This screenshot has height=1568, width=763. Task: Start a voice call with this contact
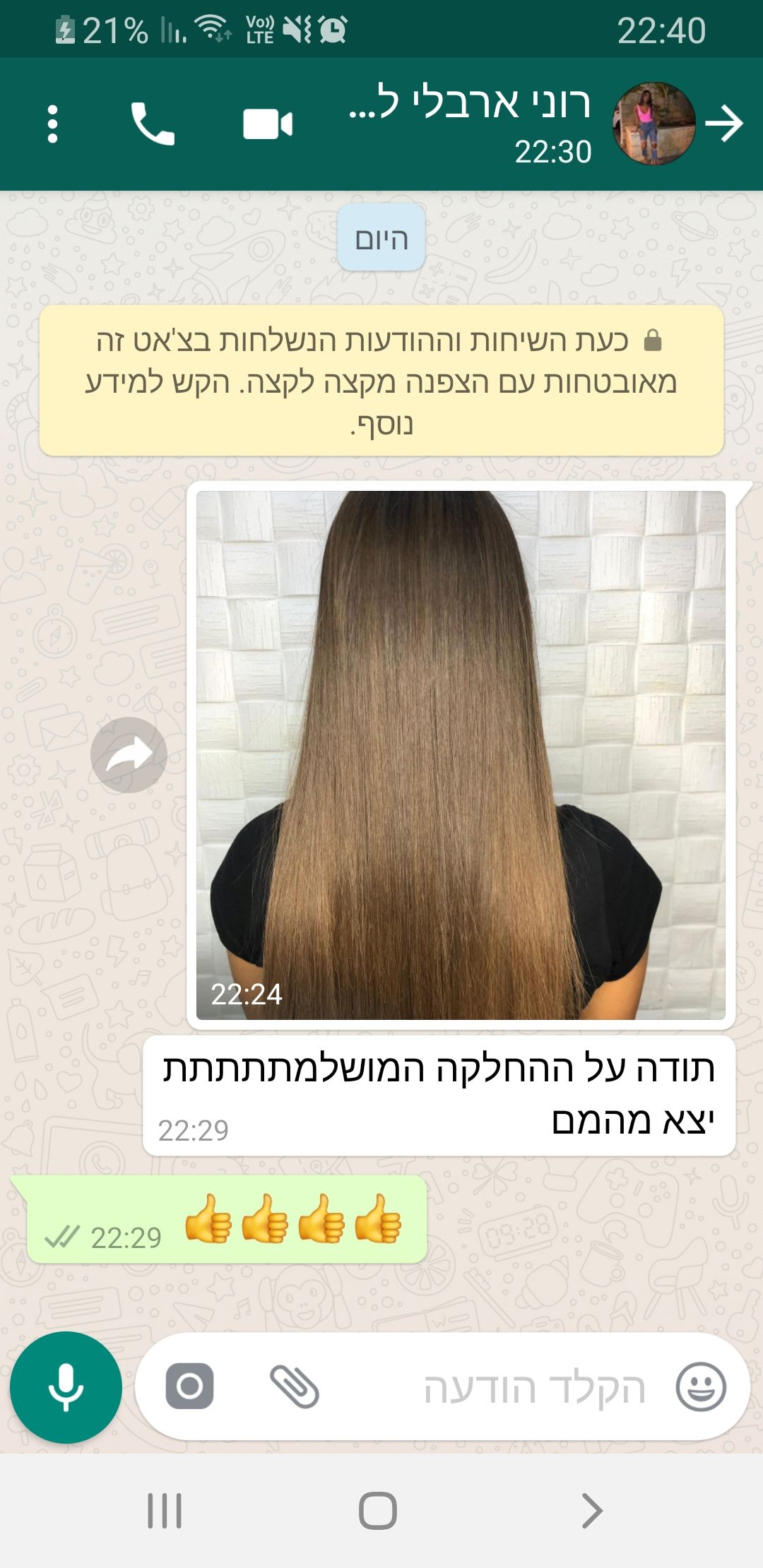(x=153, y=124)
